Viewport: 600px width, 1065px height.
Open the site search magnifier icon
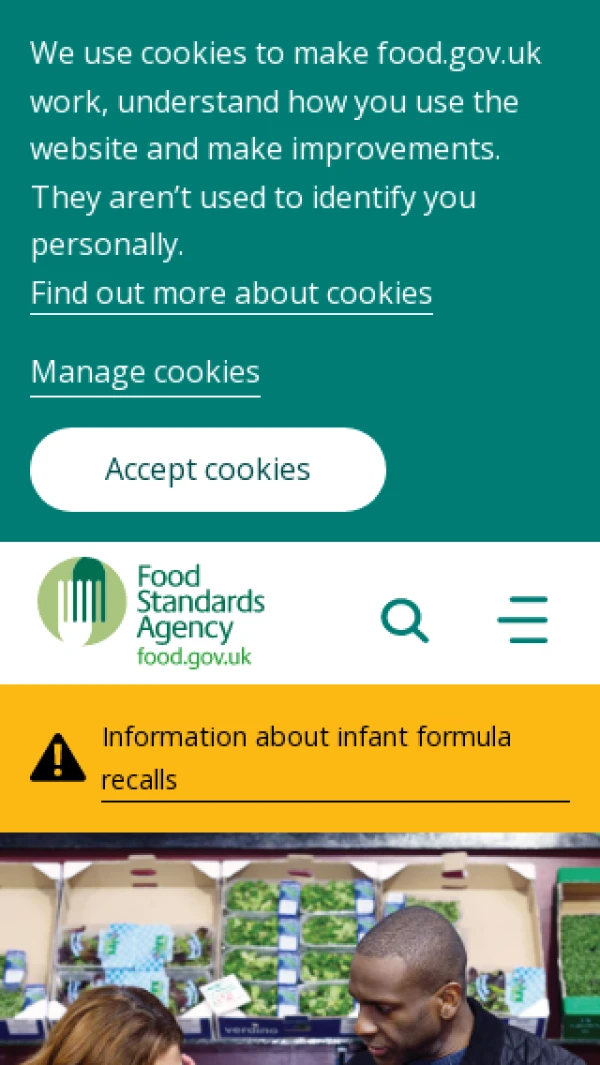[x=405, y=620]
